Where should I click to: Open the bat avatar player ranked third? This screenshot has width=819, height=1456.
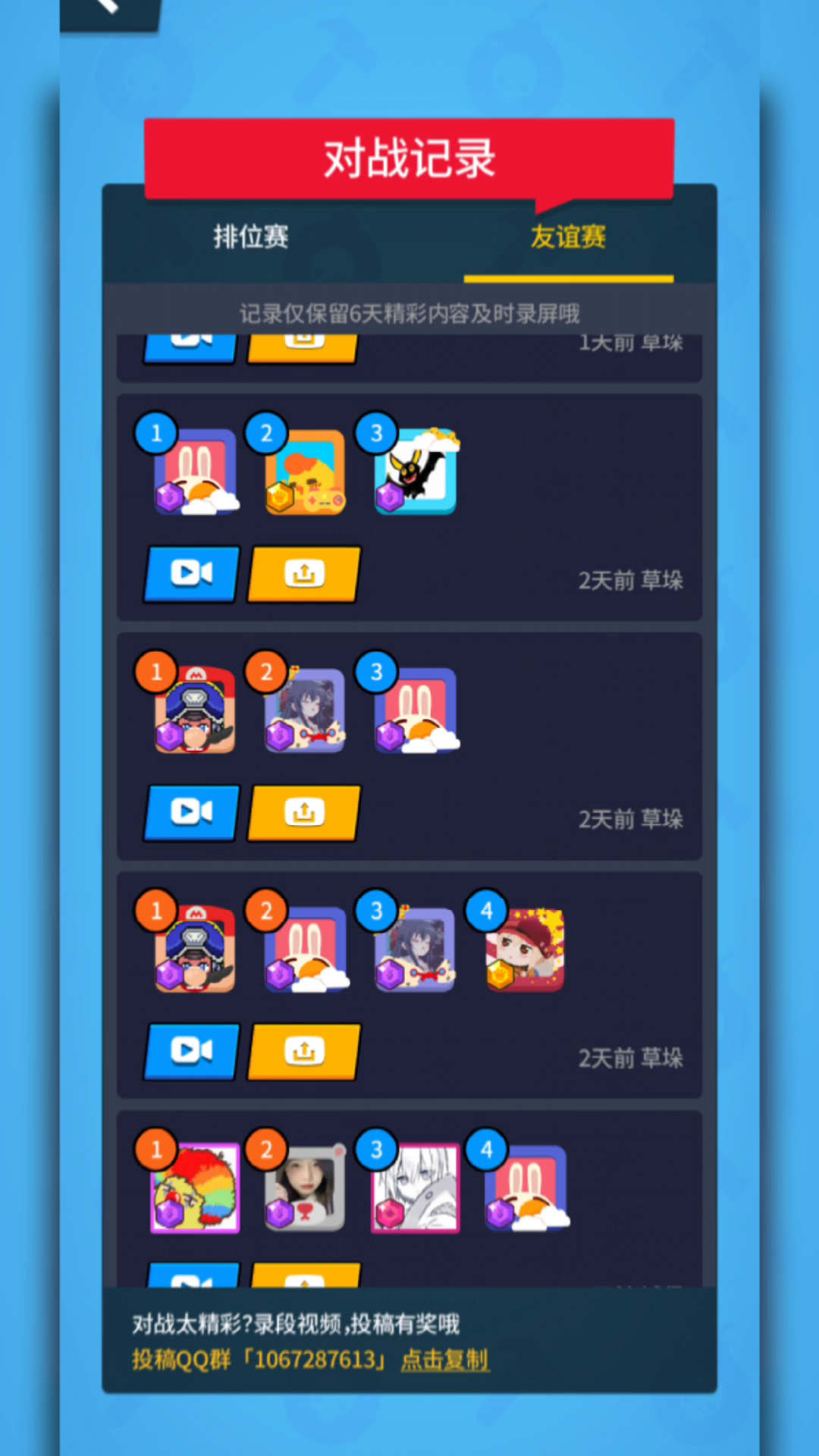[x=416, y=472]
